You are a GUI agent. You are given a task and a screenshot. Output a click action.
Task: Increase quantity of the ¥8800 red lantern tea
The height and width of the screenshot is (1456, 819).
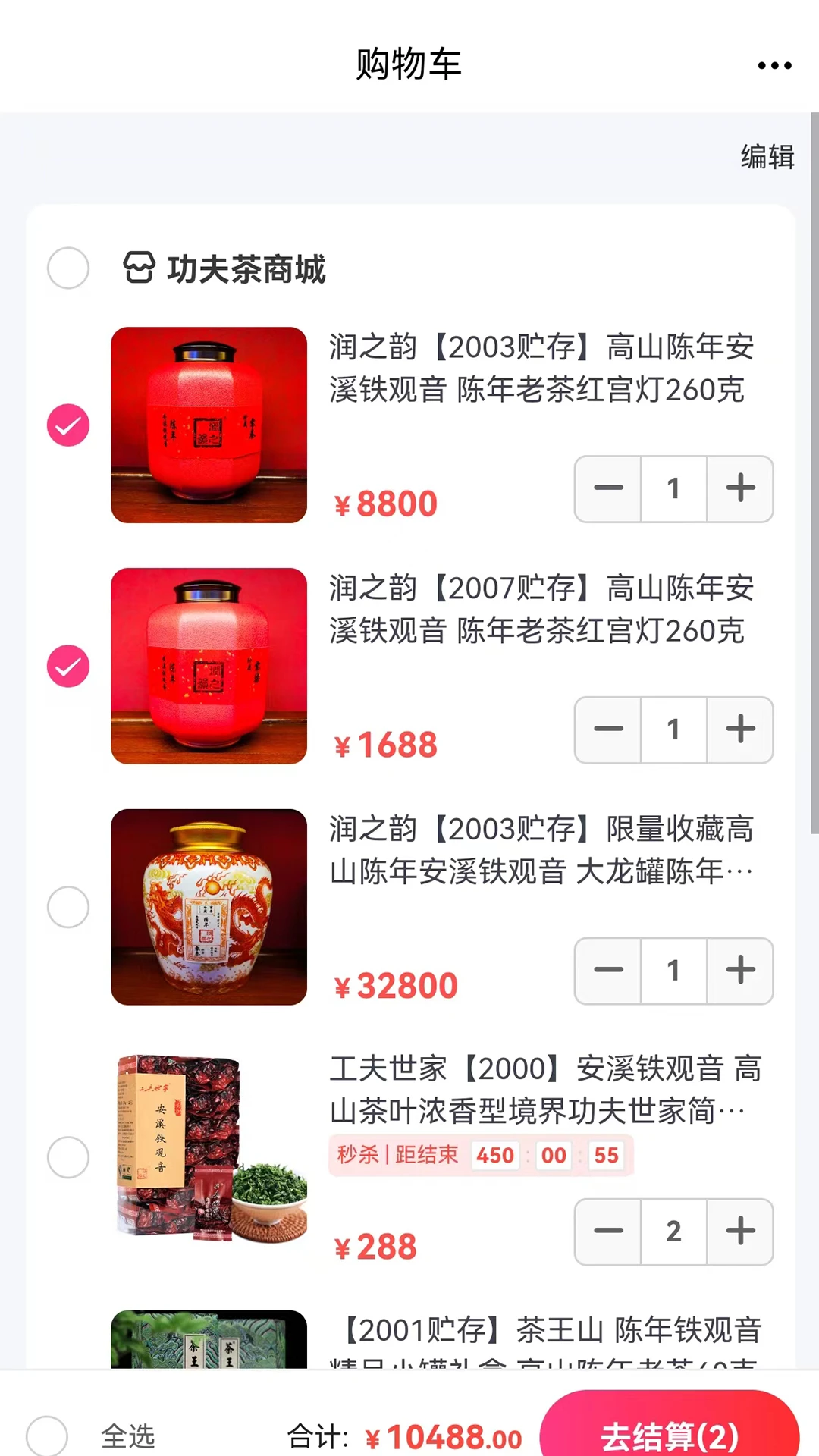(x=739, y=489)
